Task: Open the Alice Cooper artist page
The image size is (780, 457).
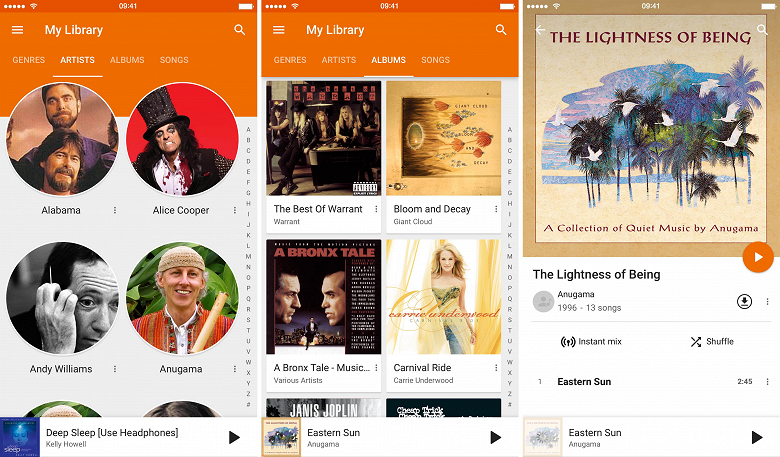Action: tap(182, 139)
